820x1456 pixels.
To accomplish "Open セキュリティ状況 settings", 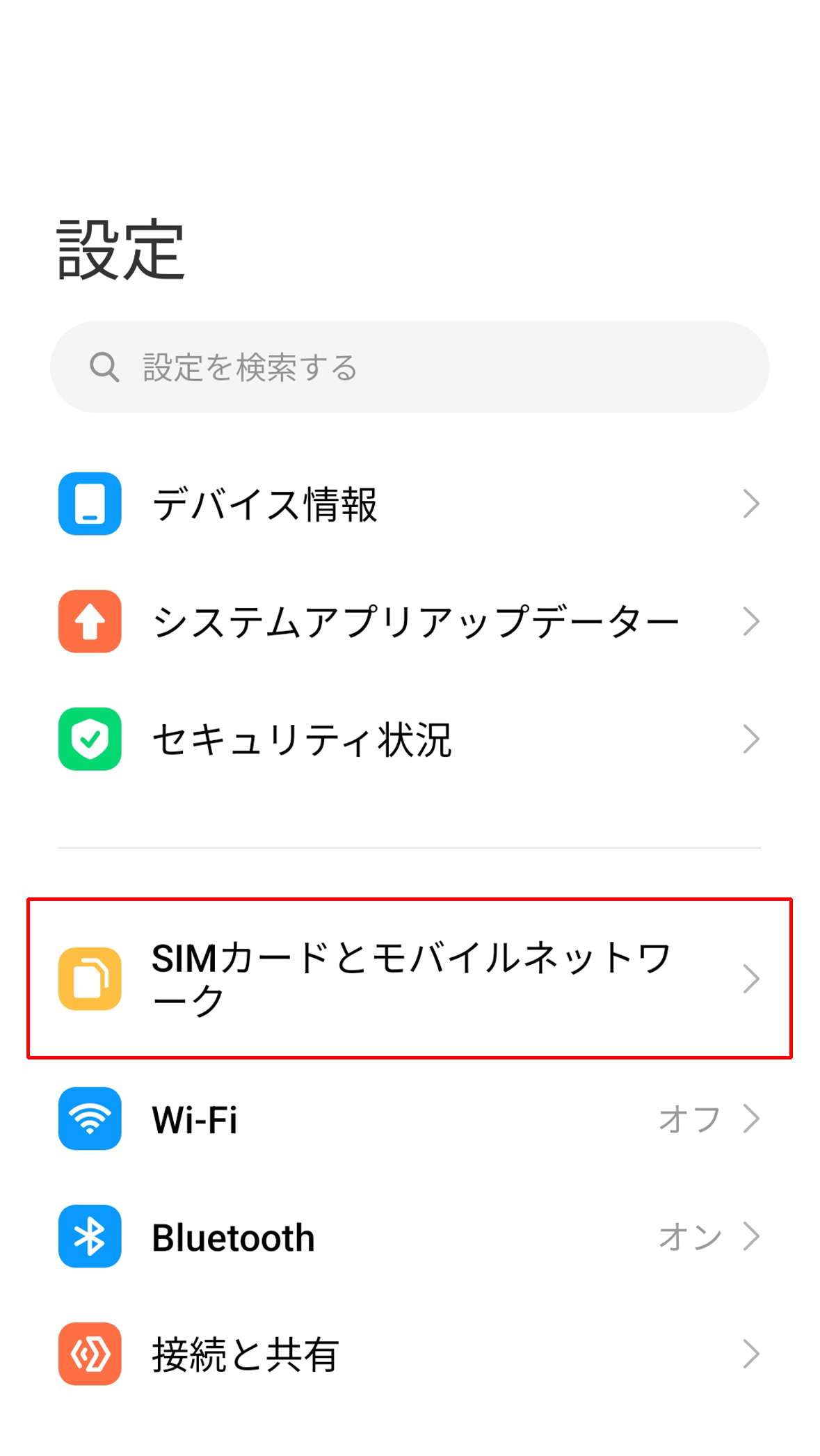I will 410,739.
